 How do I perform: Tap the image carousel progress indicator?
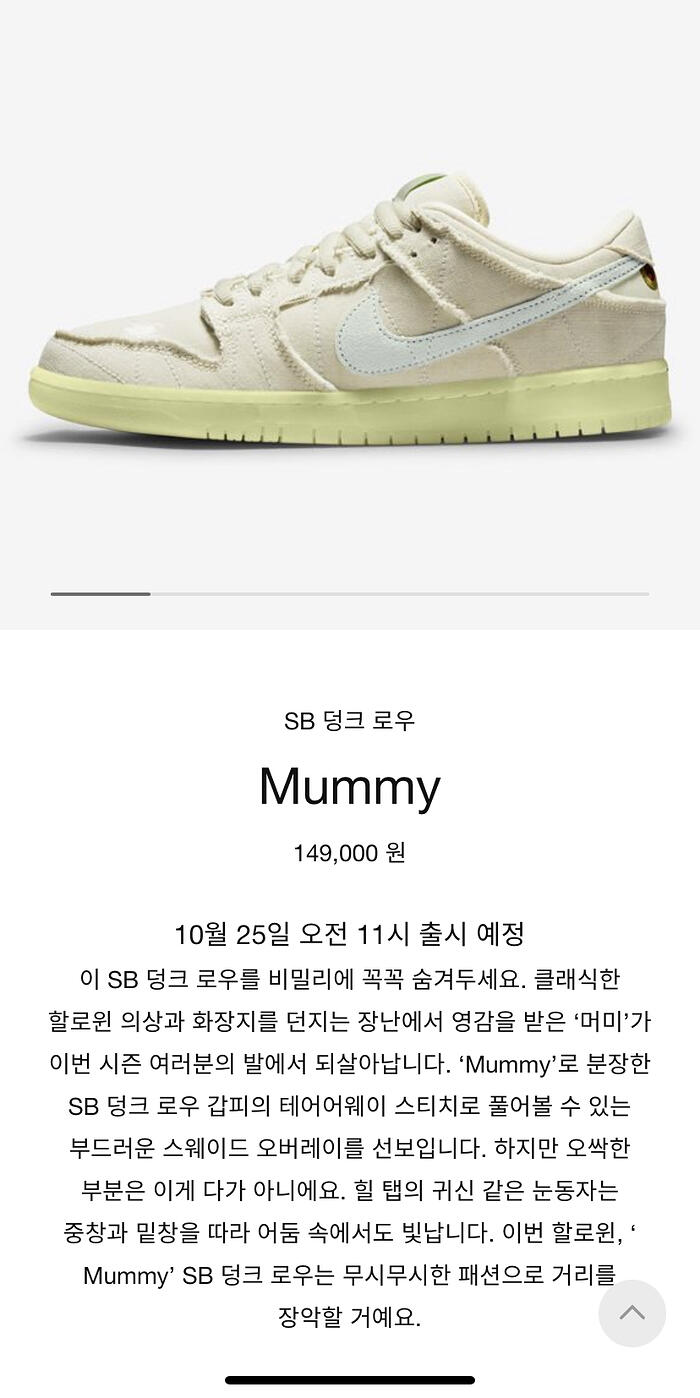[x=350, y=594]
